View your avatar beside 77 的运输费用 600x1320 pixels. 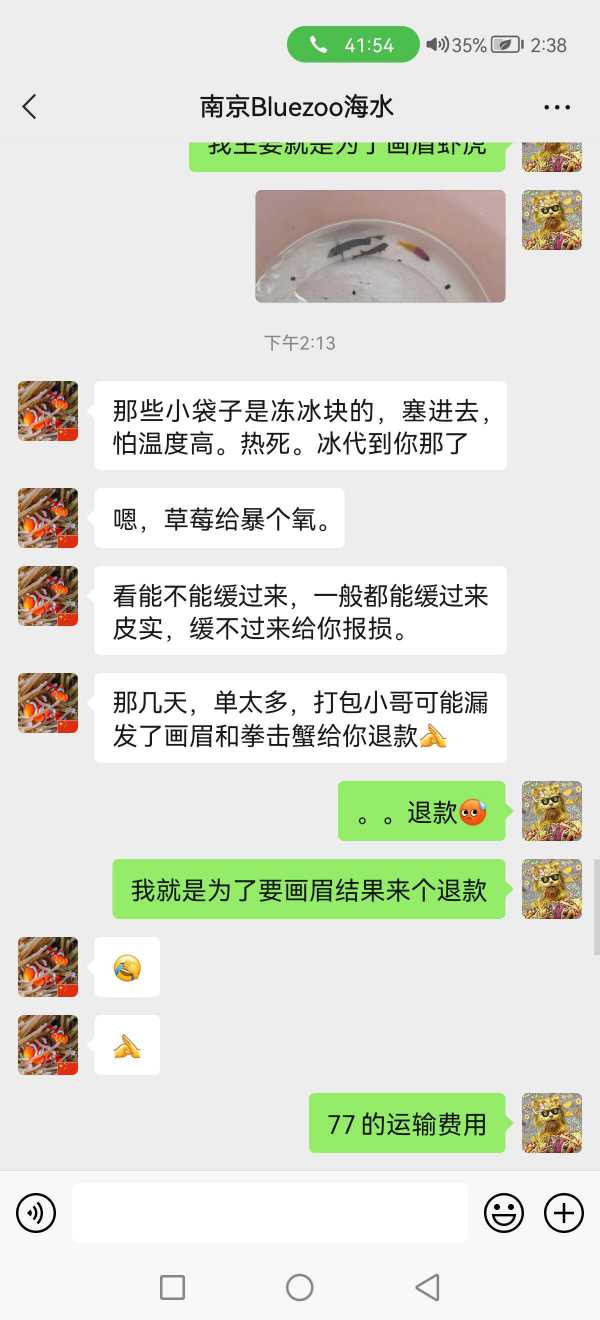point(551,1123)
